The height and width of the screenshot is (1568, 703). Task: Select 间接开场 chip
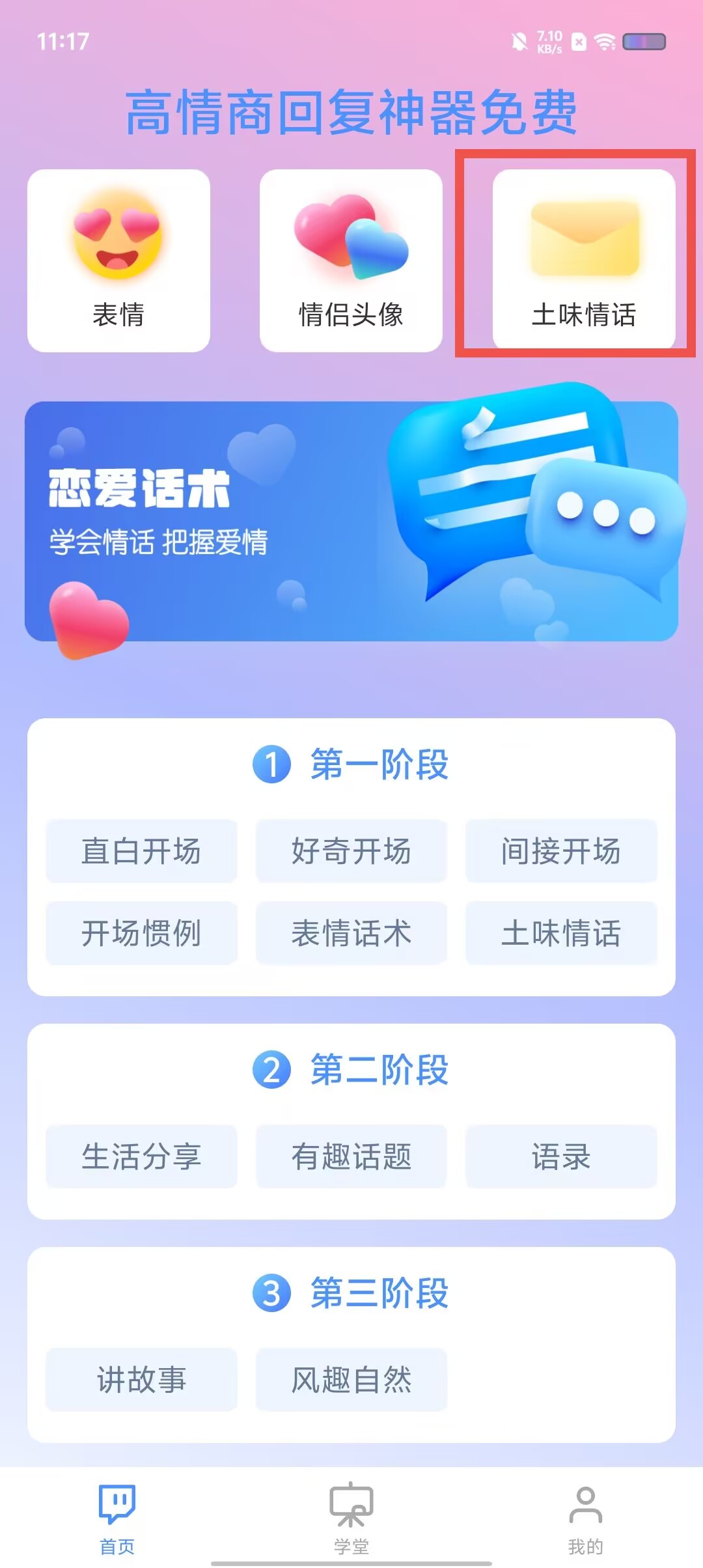tap(561, 851)
